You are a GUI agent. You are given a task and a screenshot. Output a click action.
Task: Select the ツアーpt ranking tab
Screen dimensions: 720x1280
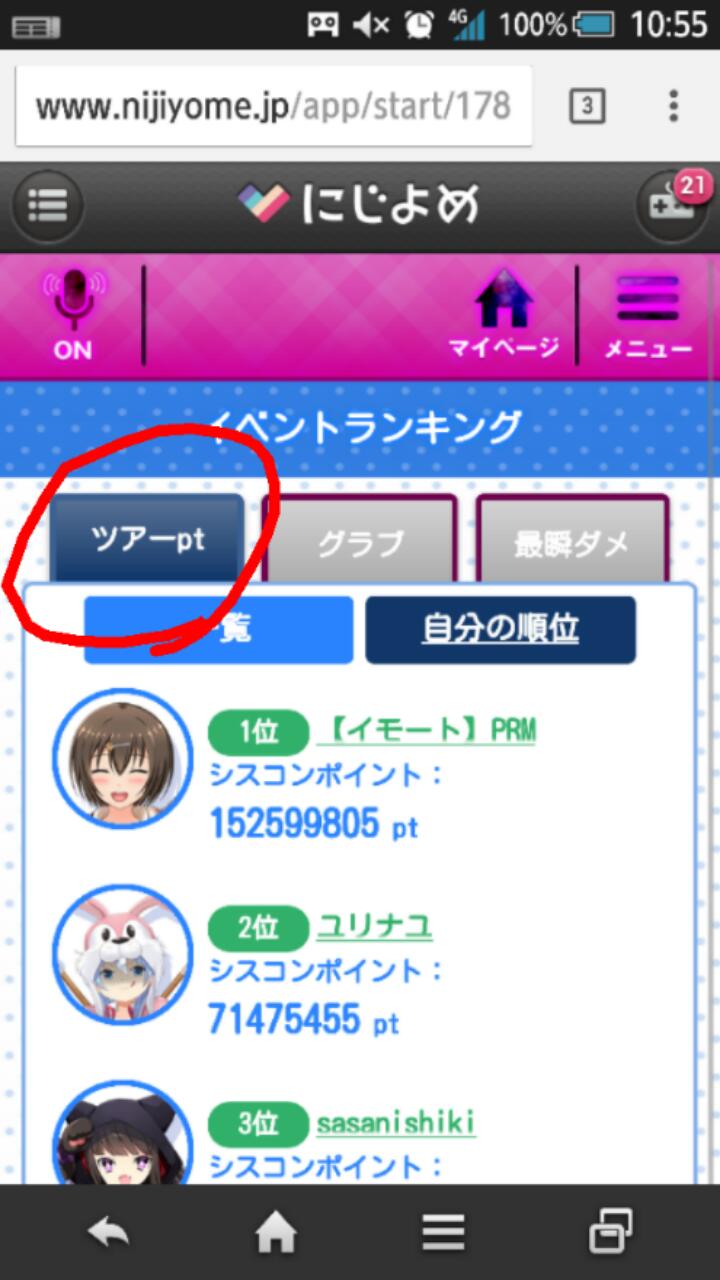click(x=147, y=540)
